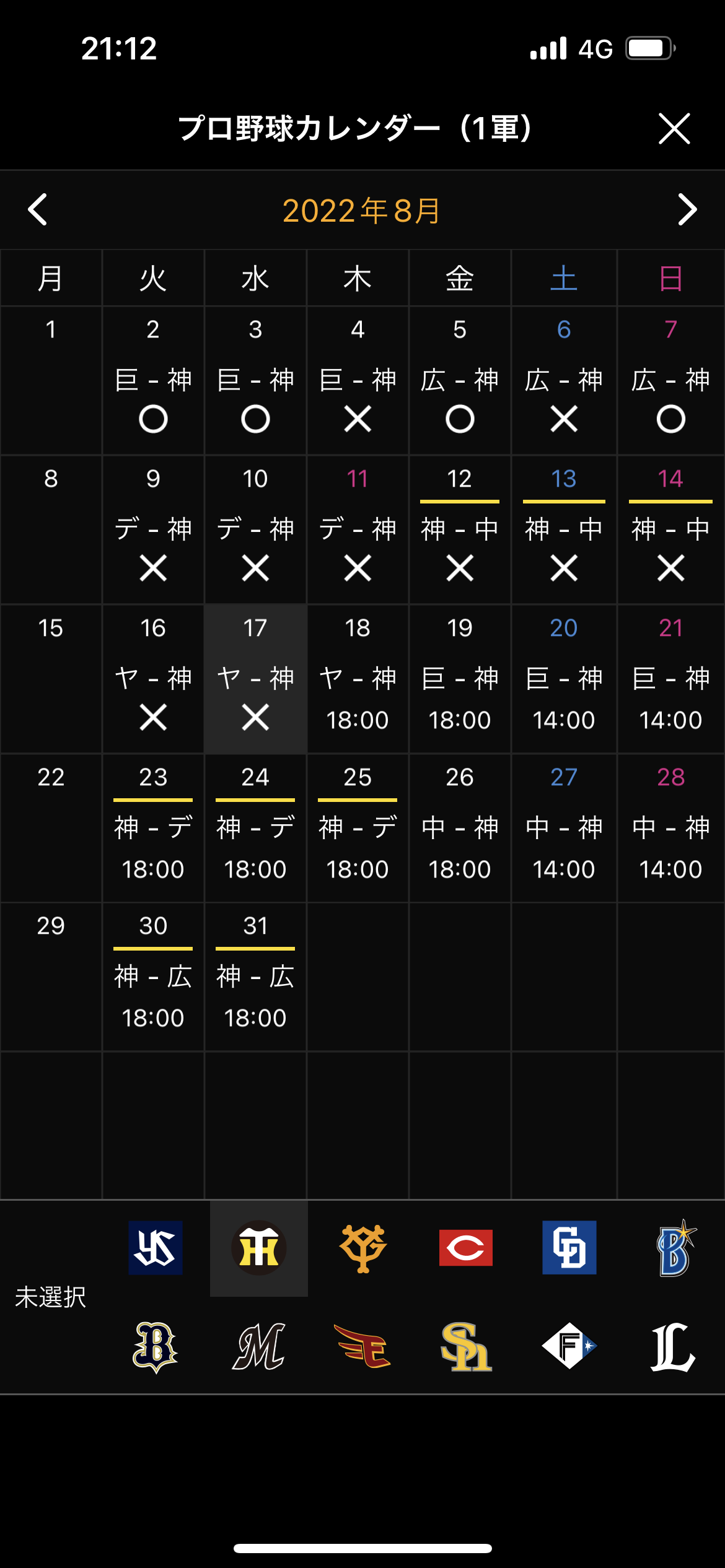Select the Hanshin Tigers logo
The image size is (725, 1568).
point(259,1248)
